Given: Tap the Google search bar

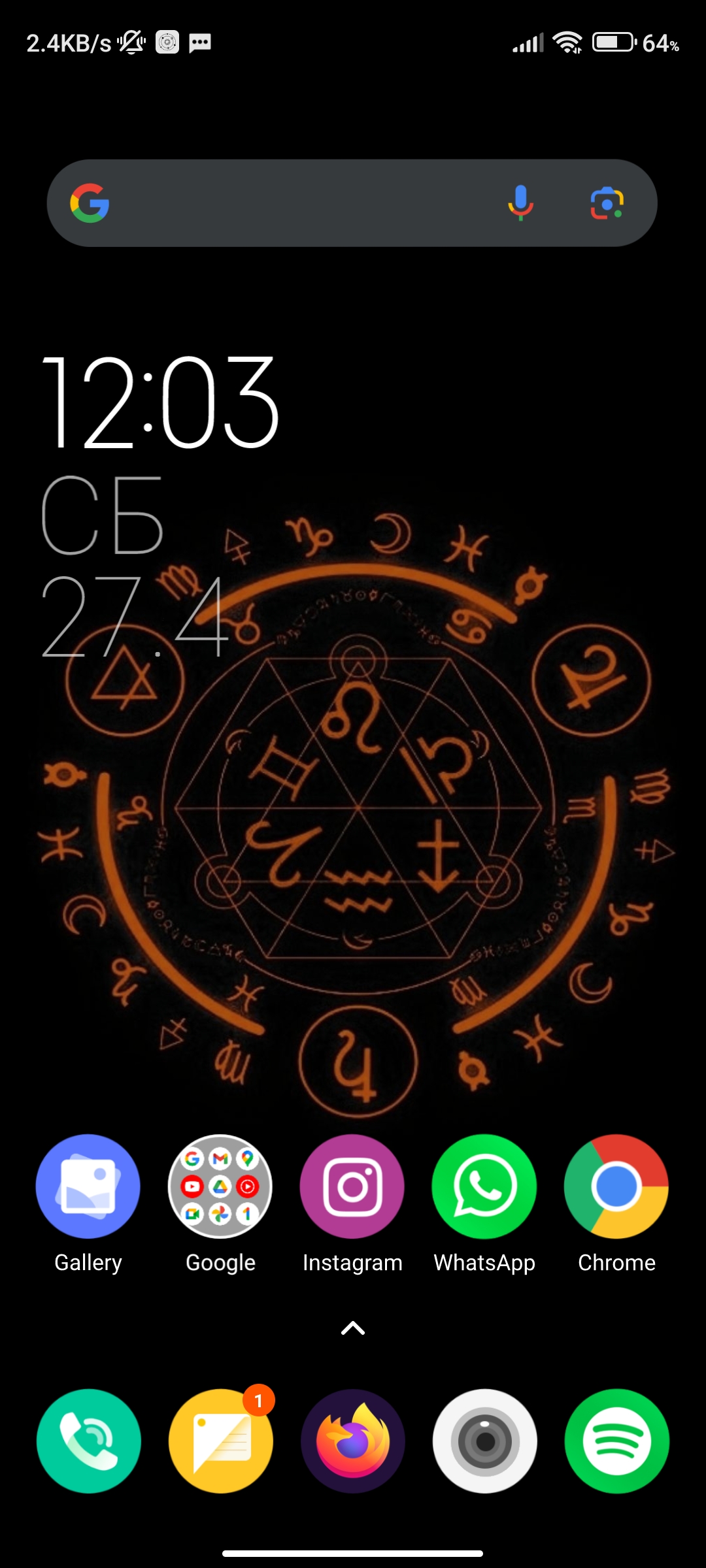Looking at the screenshot, I should click(x=352, y=203).
